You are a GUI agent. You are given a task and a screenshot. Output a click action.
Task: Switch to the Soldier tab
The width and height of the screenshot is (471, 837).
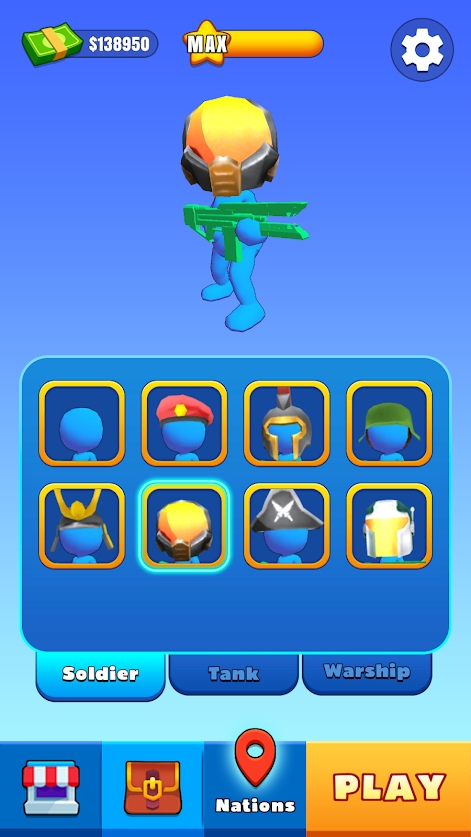pyautogui.click(x=100, y=675)
